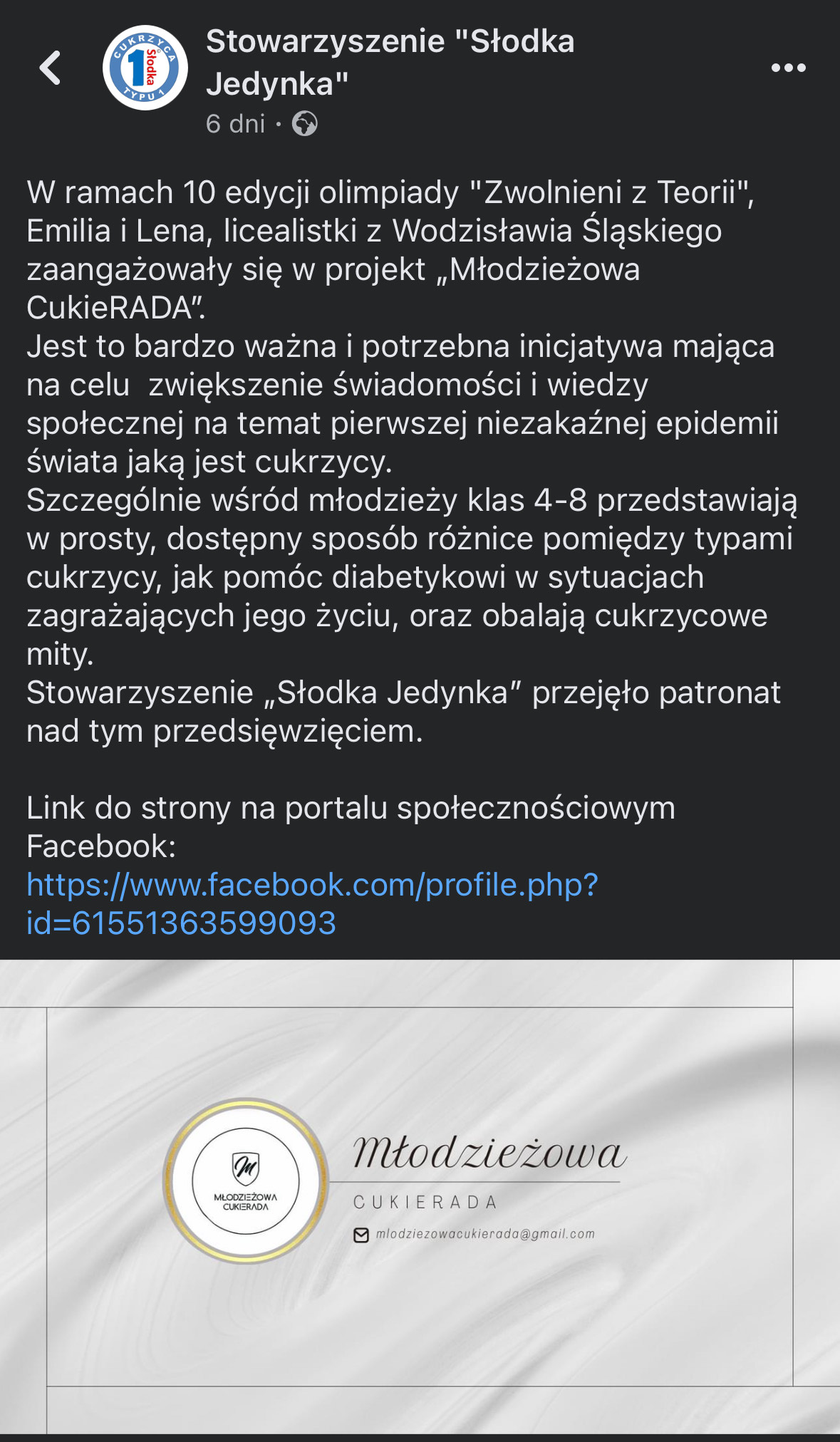This screenshot has height=1442, width=840.
Task: Open the Stowarzyszenie "Słodka Jedynka" page name
Action: click(390, 63)
